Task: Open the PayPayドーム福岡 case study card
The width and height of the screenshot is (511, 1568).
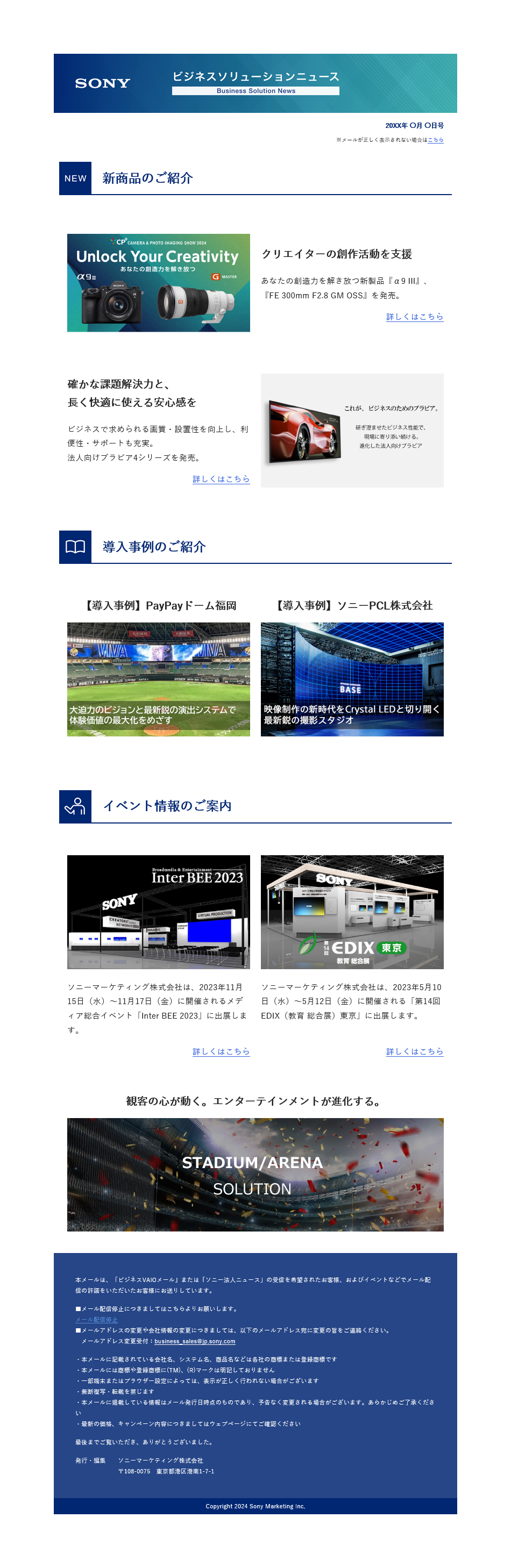Action: point(158,679)
